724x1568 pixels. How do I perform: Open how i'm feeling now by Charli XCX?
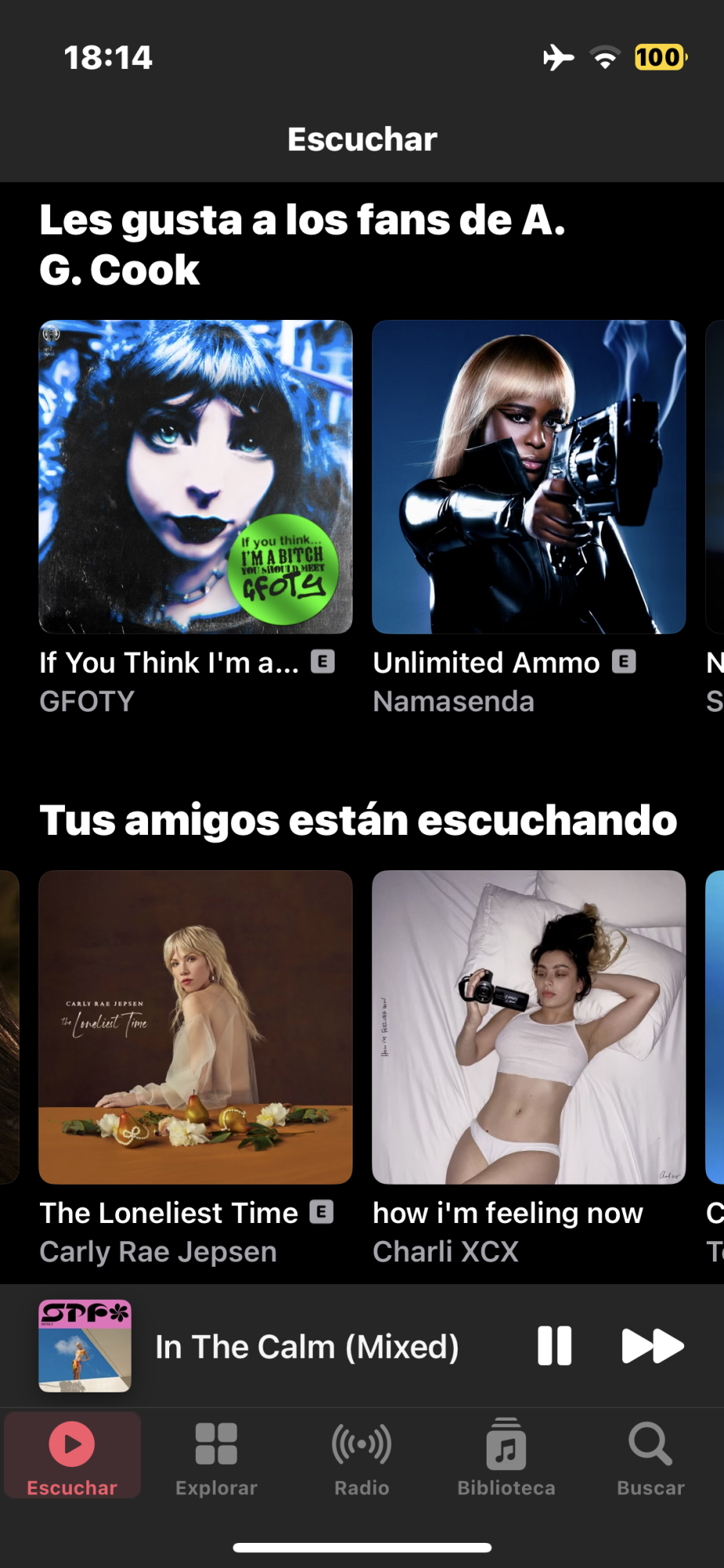click(x=529, y=1027)
